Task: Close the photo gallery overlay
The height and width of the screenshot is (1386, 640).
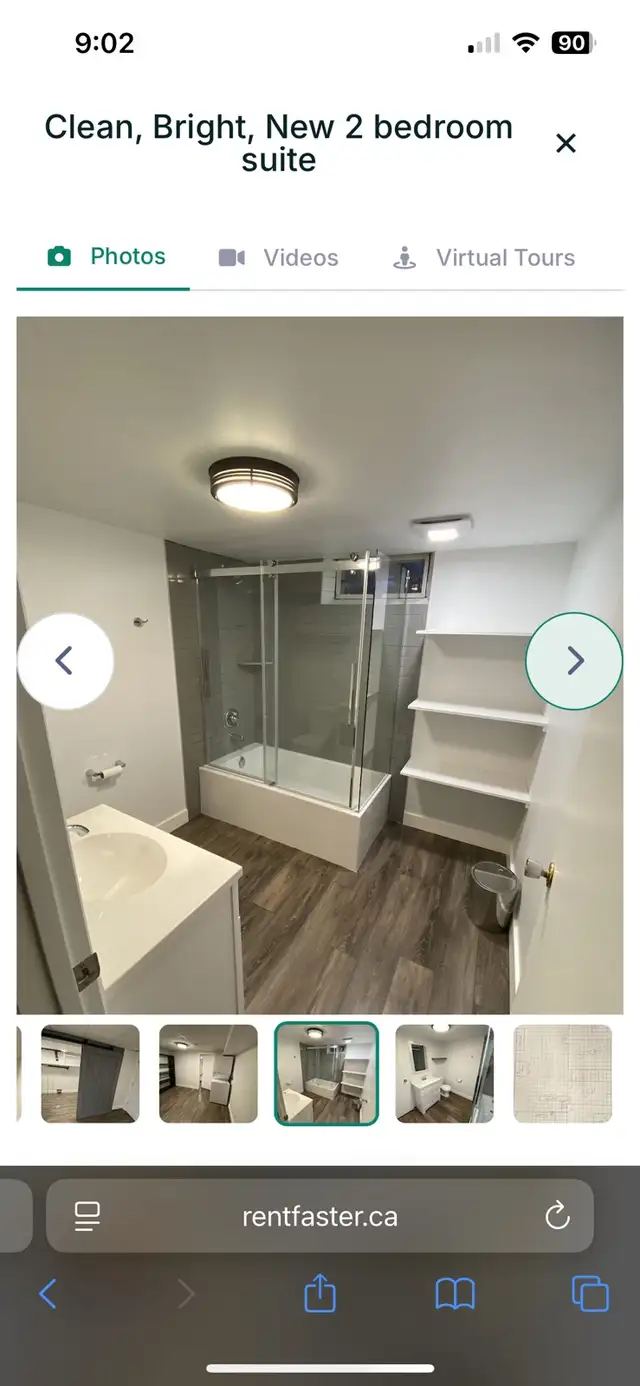Action: click(566, 144)
